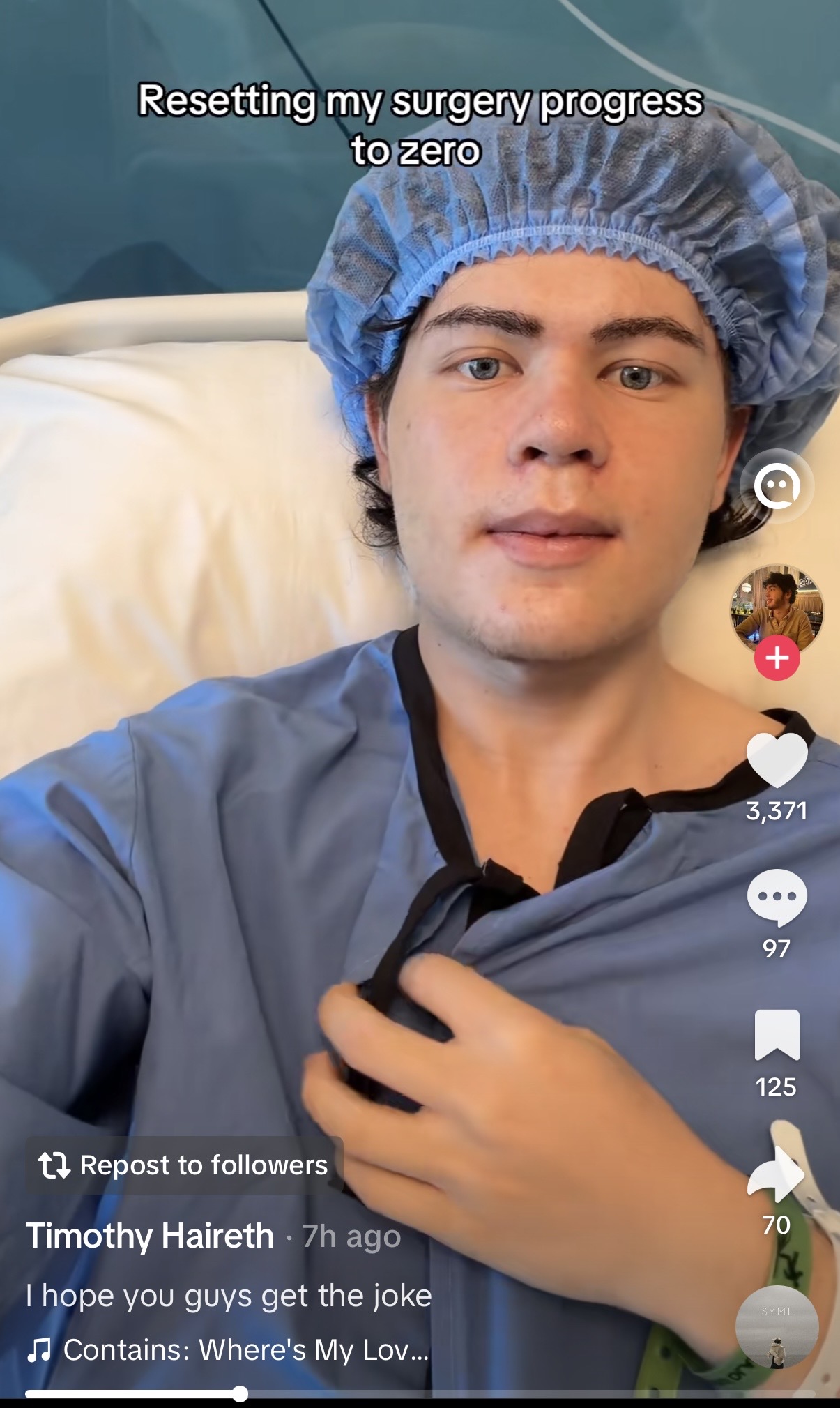Follow the creator with the plus button
Image resolution: width=840 pixels, height=1408 pixels.
click(777, 658)
